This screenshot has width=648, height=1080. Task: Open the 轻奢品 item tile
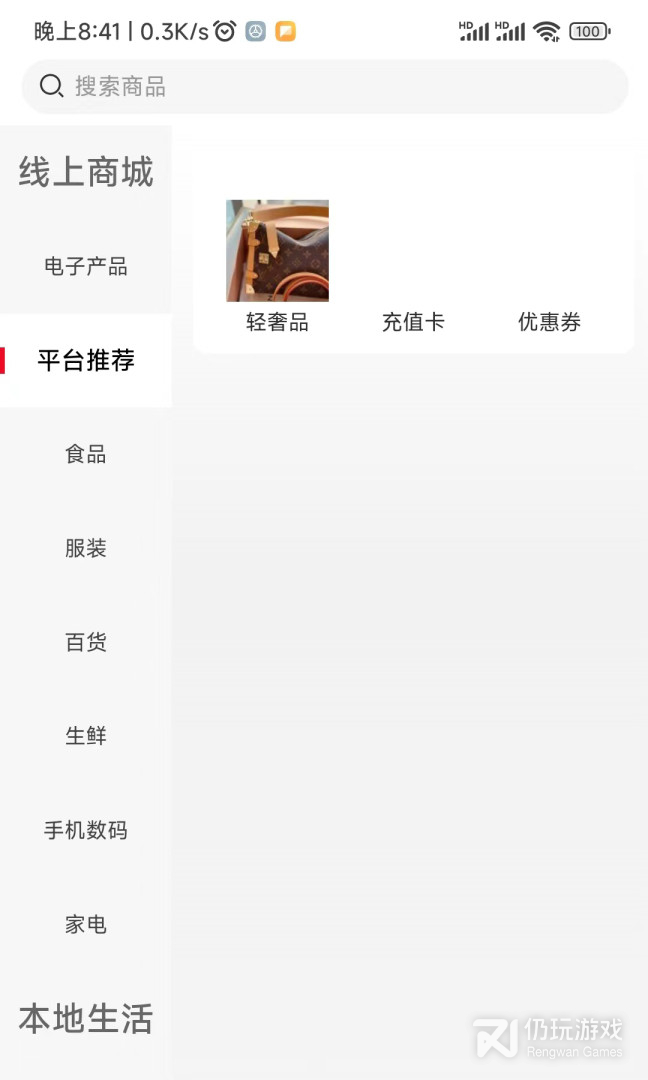(278, 267)
